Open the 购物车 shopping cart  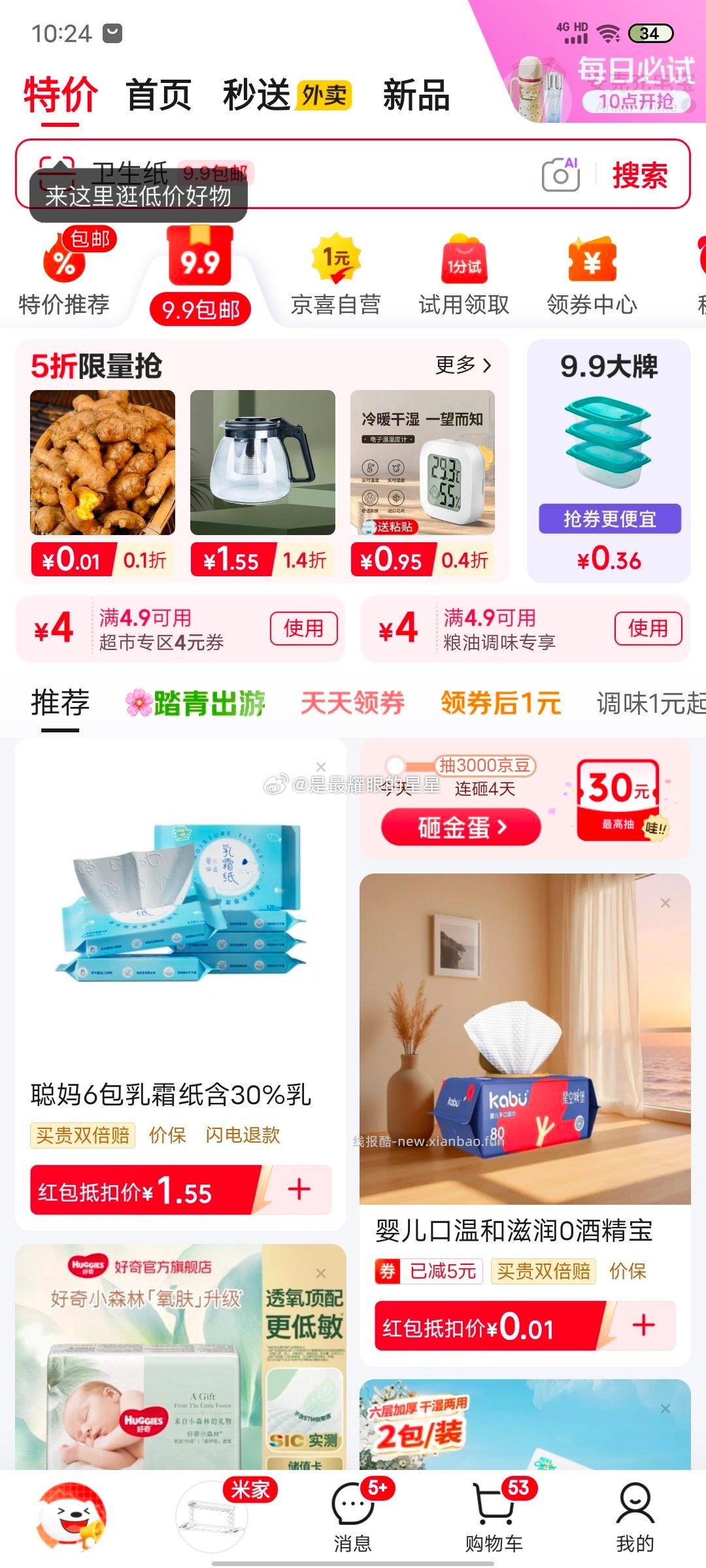point(494,1517)
